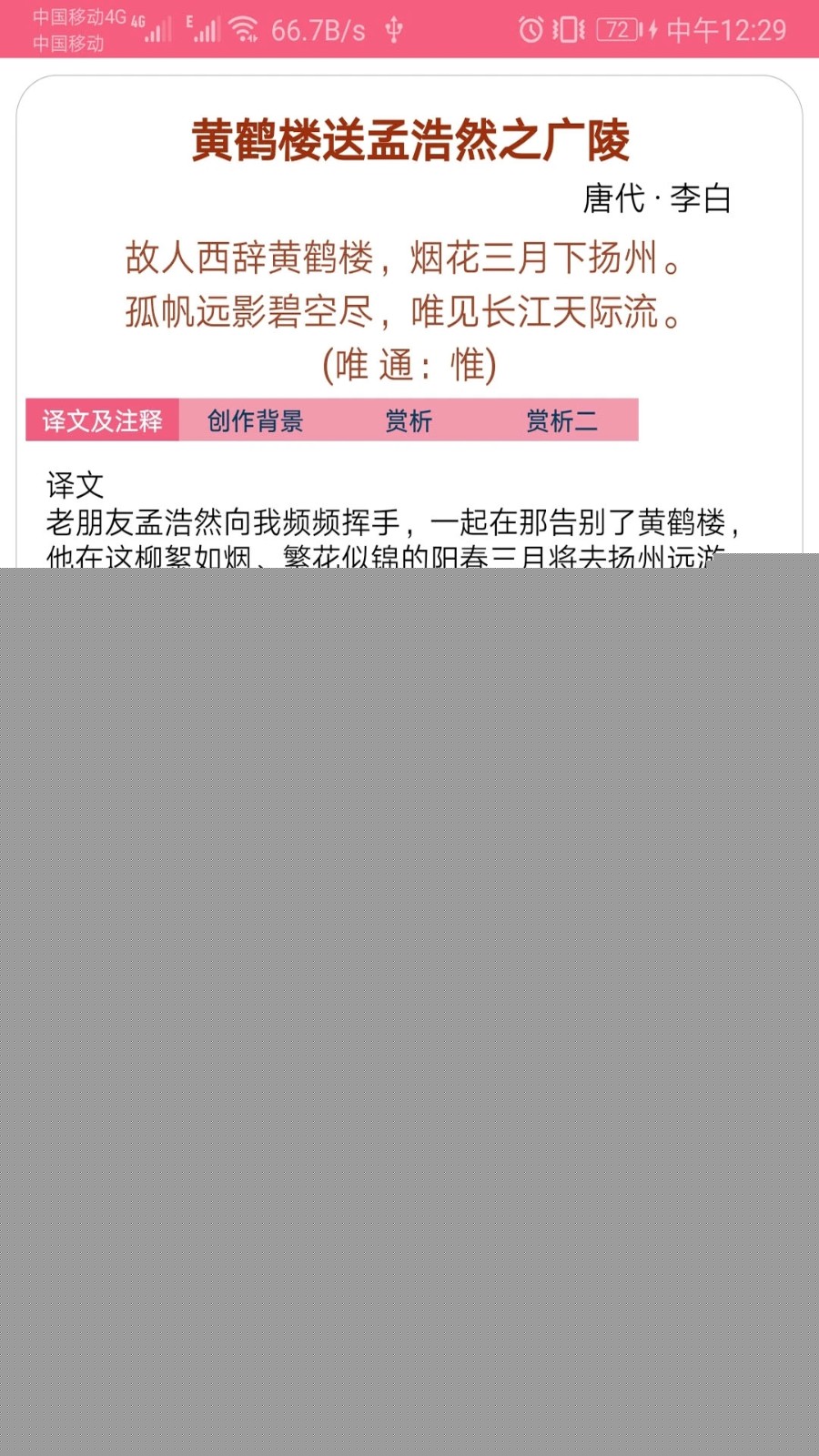Switch to the 创作背景 tab
The image size is (819, 1456).
coord(255,420)
